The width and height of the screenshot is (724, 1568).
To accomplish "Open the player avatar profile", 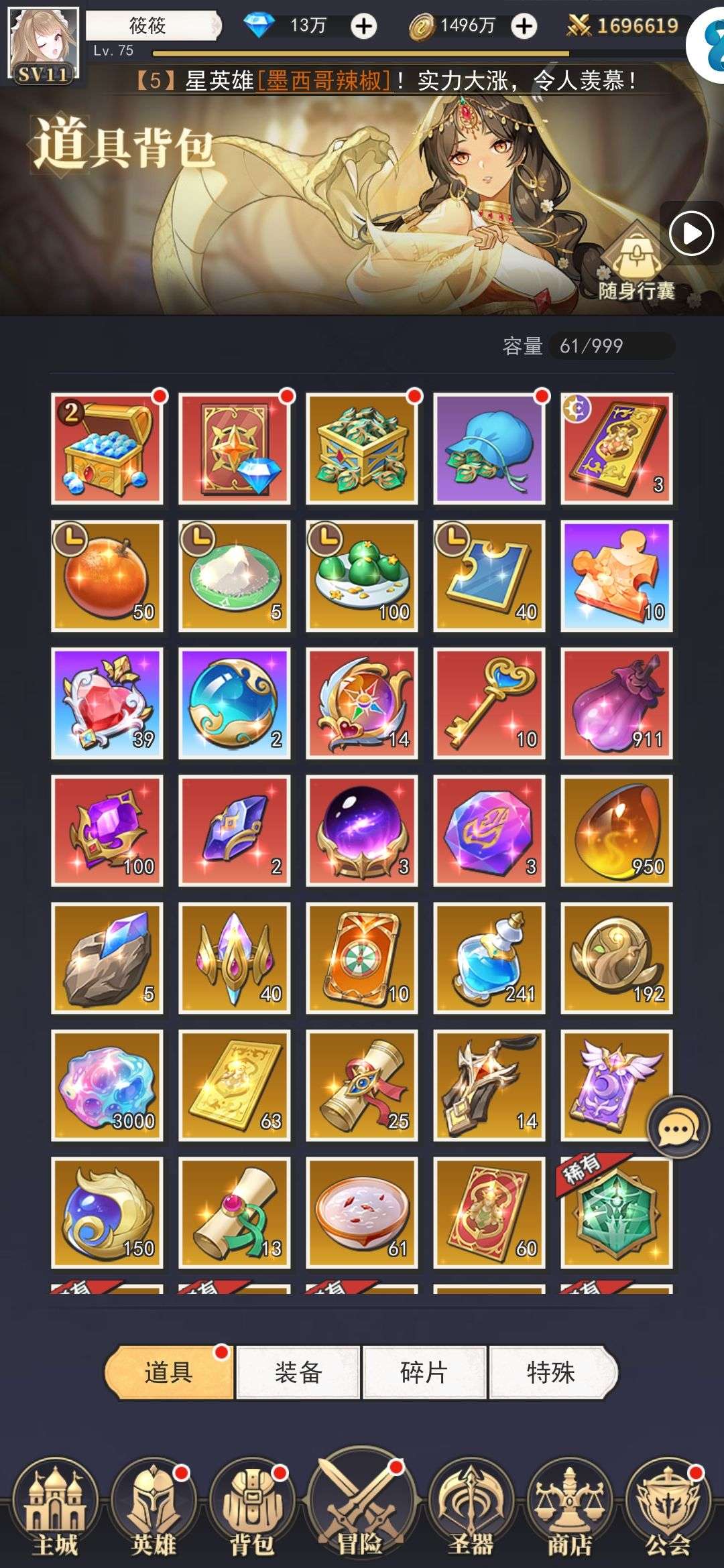I will coord(43,43).
